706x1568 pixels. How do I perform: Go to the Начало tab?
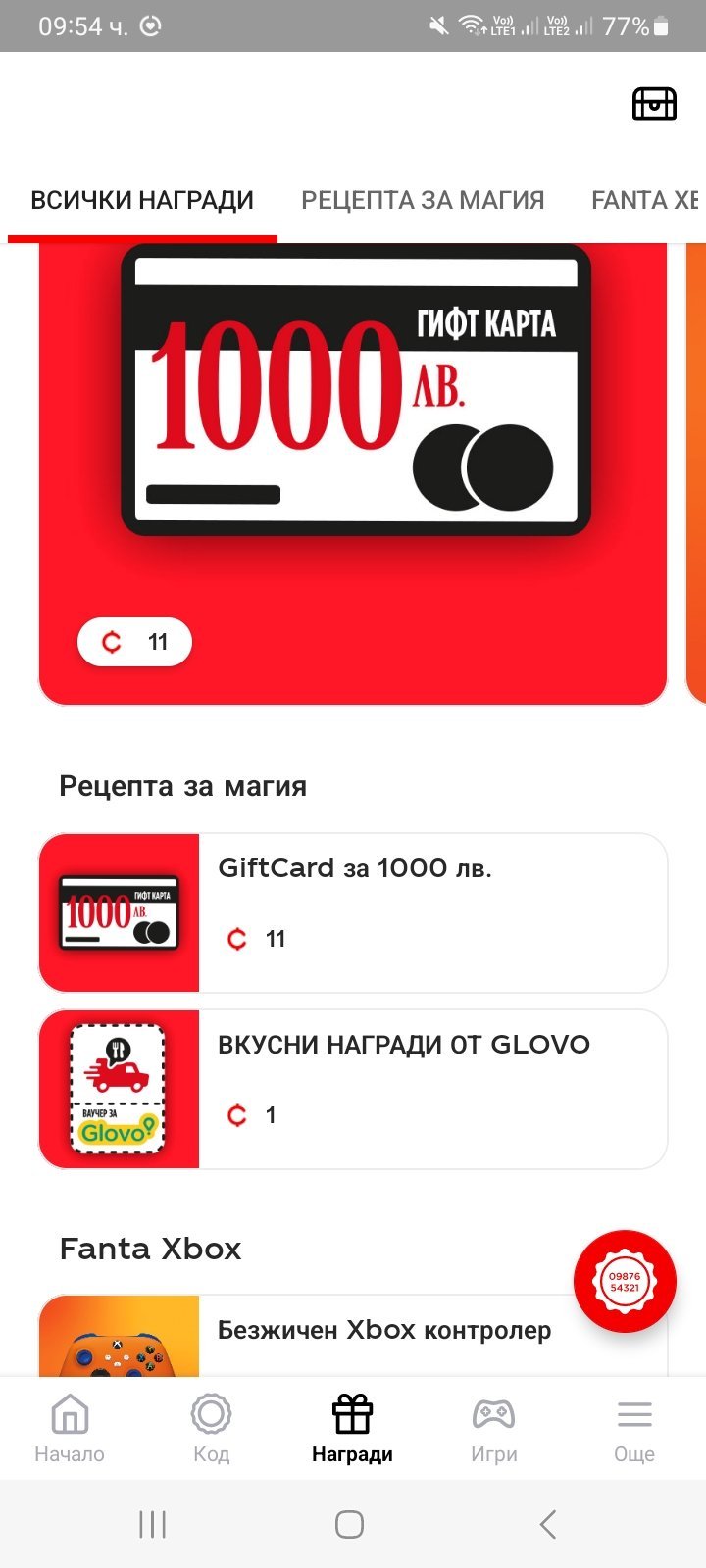70,1428
